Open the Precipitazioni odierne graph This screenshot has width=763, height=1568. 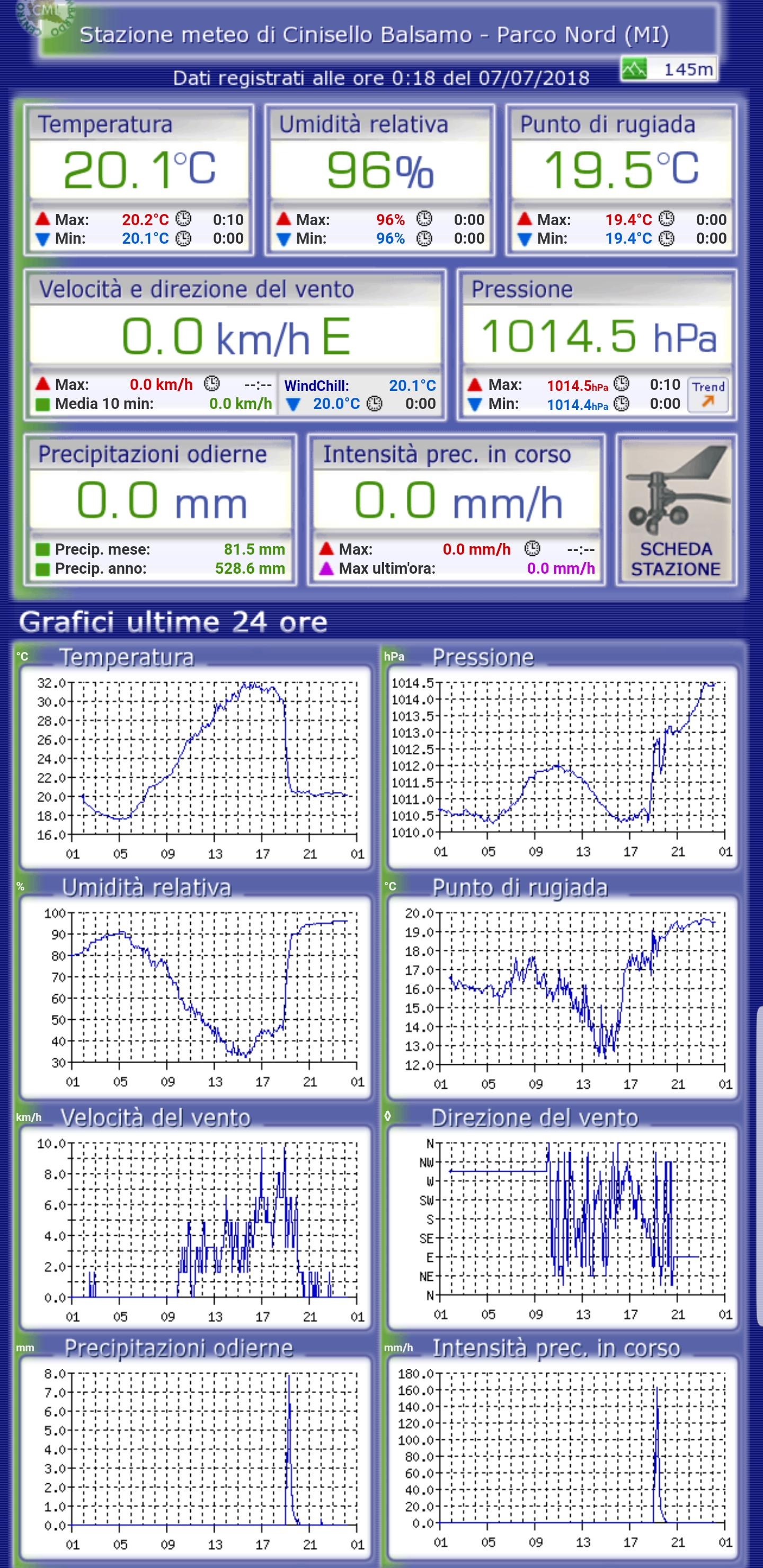(196, 1457)
